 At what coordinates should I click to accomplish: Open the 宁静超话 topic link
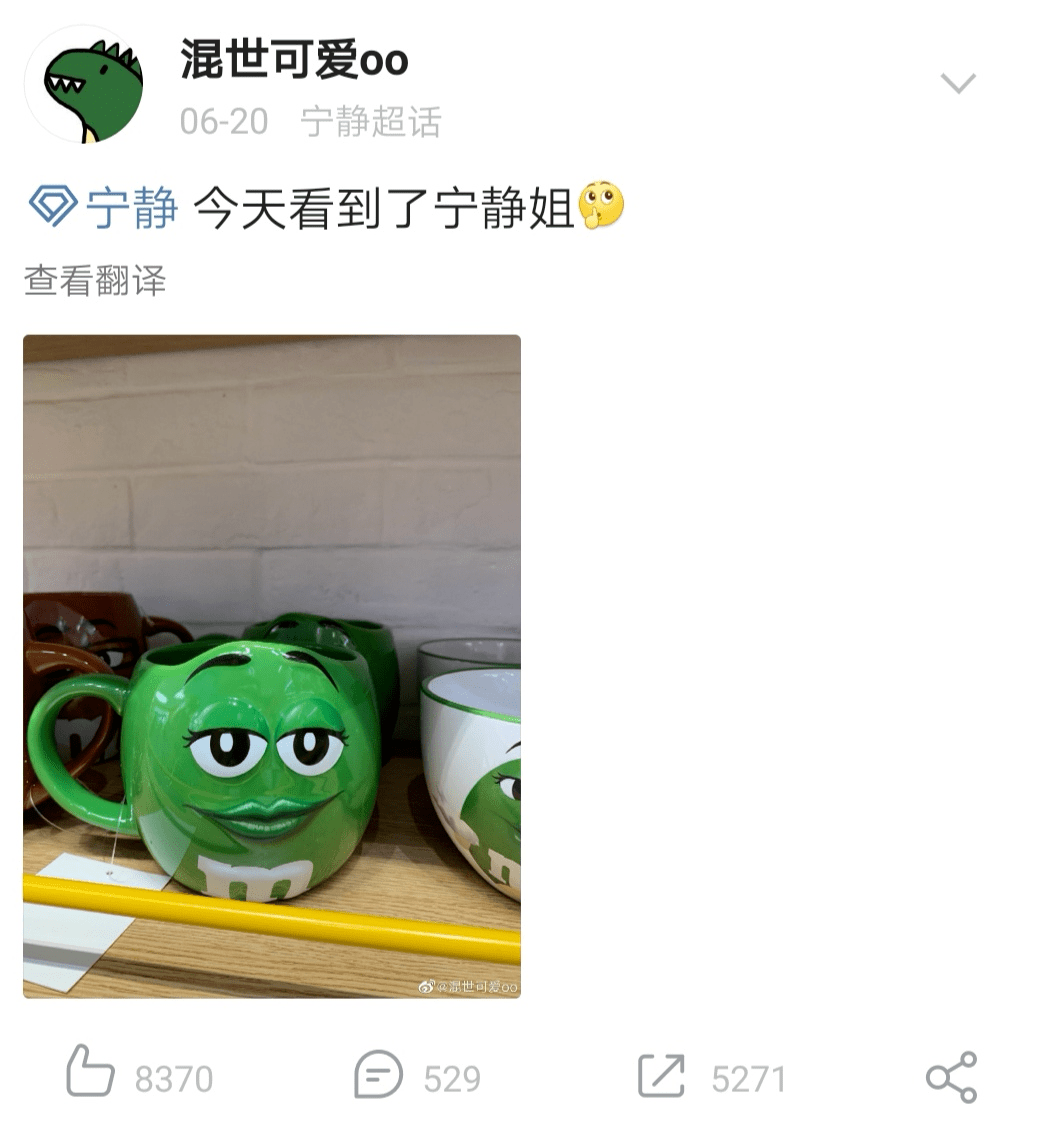tap(371, 122)
